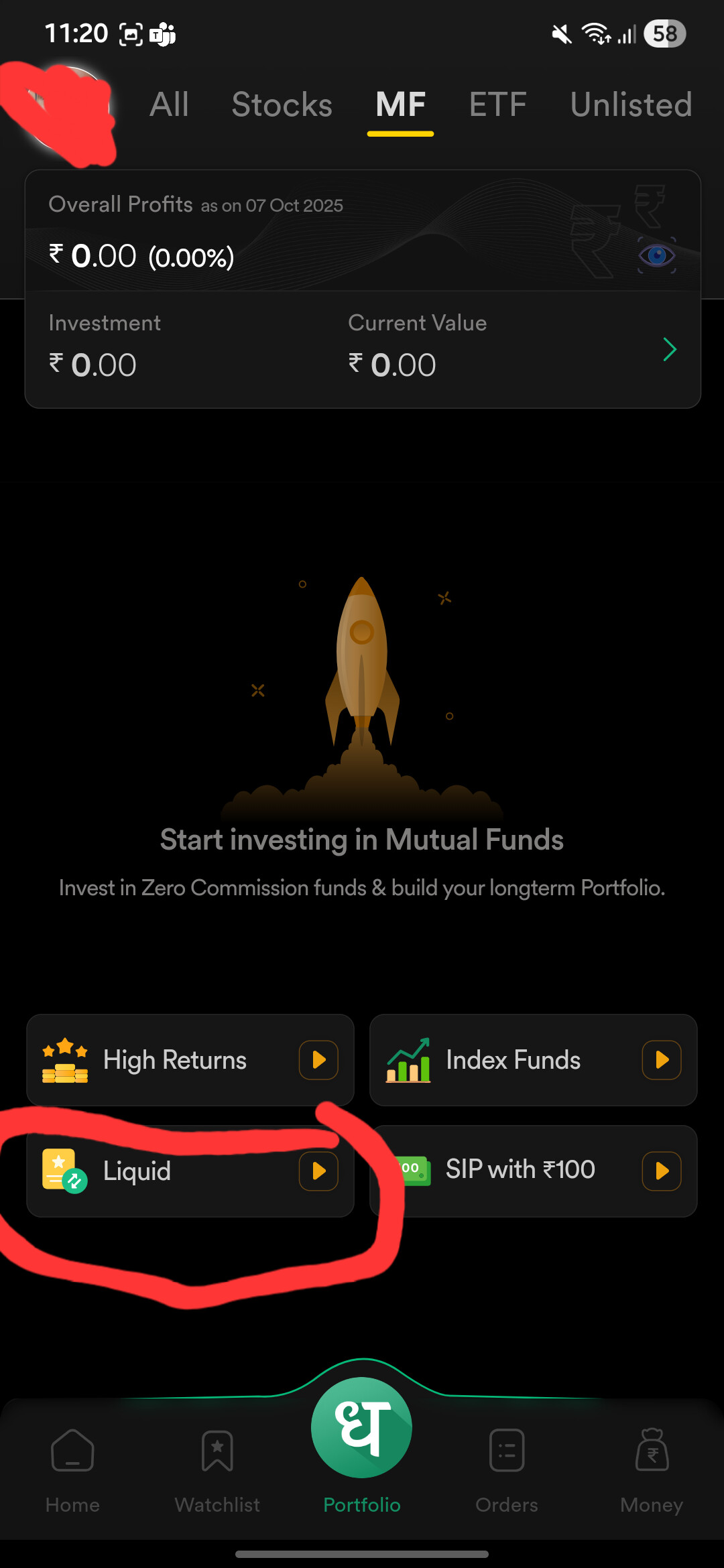Open the High Returns funds card
This screenshot has height=1568, width=724.
(190, 1060)
